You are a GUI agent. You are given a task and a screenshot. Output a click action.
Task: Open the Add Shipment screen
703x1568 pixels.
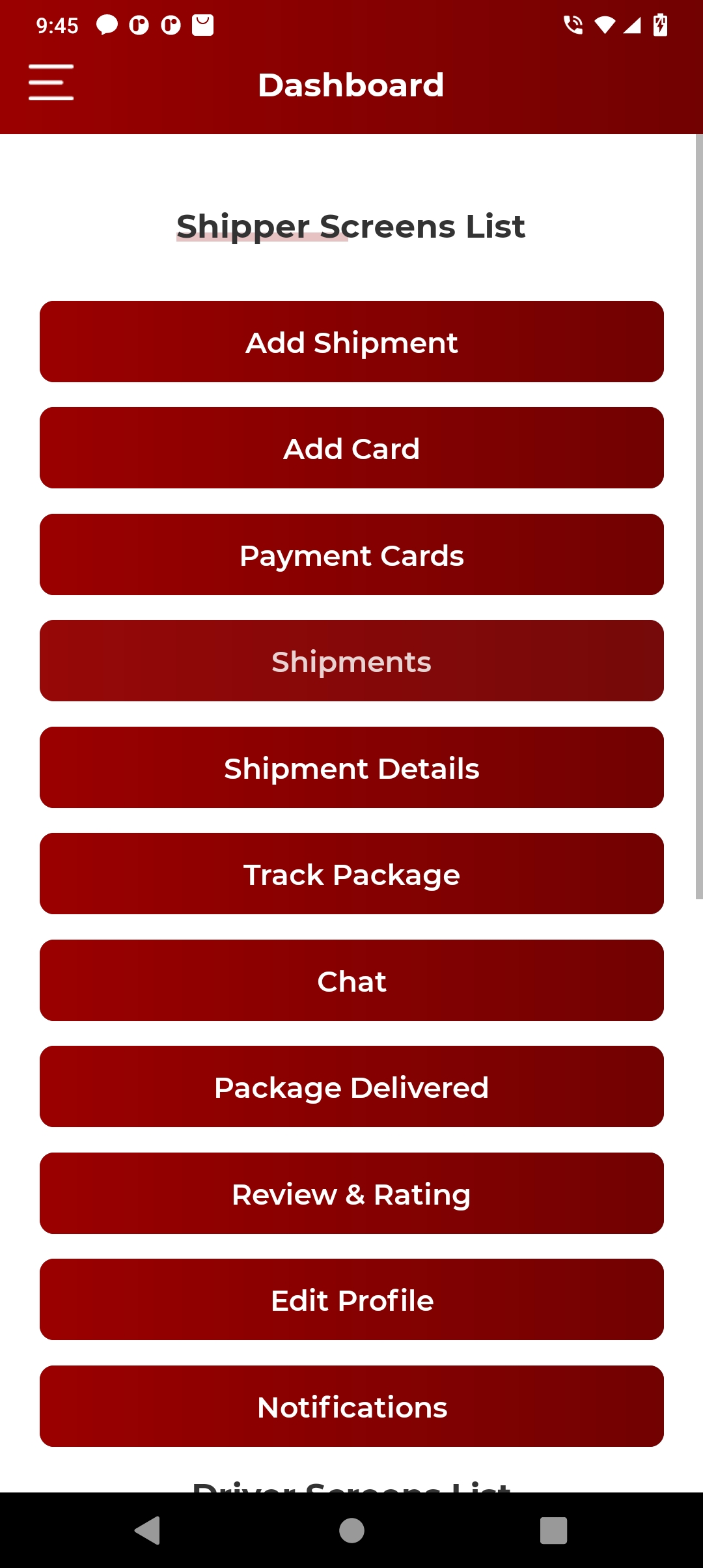[351, 342]
